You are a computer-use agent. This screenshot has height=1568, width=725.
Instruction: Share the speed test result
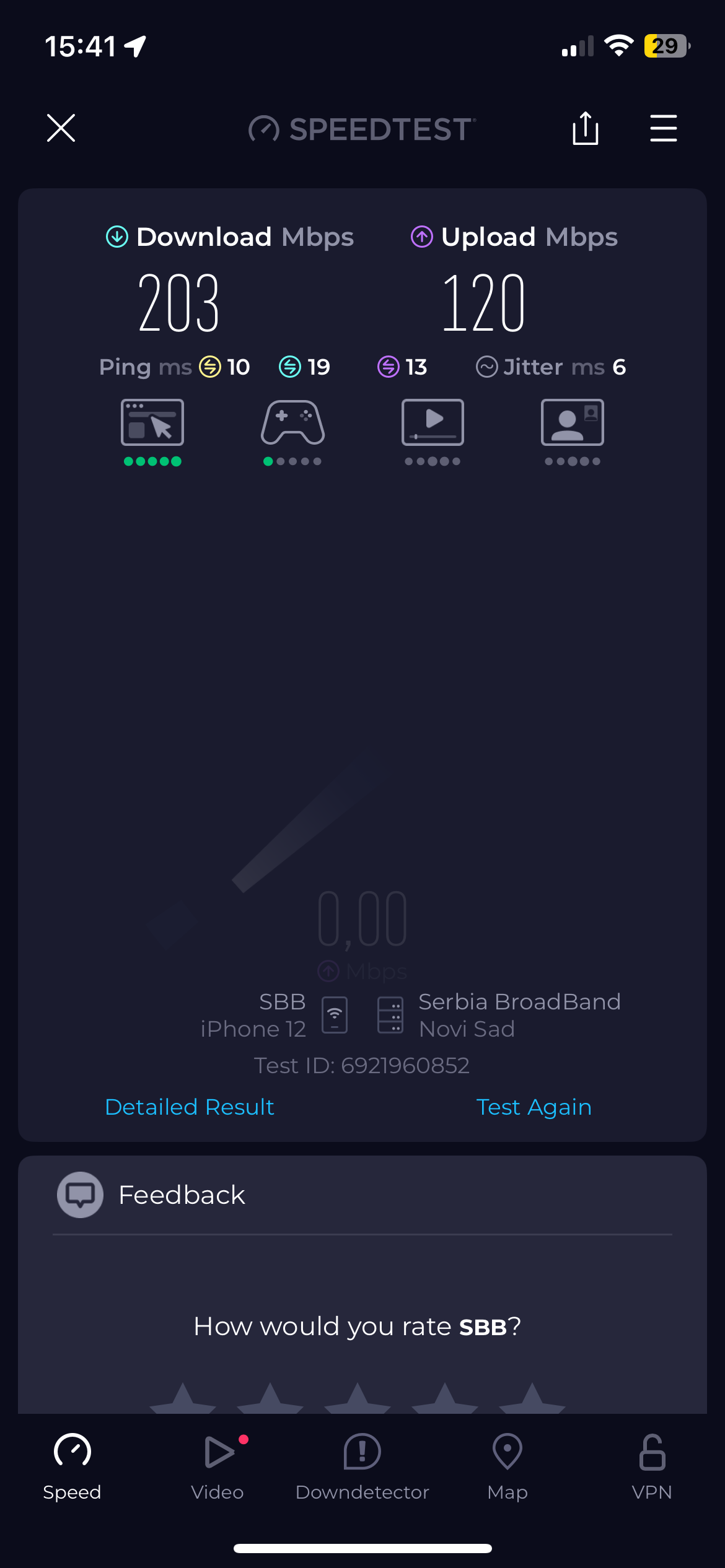(585, 128)
